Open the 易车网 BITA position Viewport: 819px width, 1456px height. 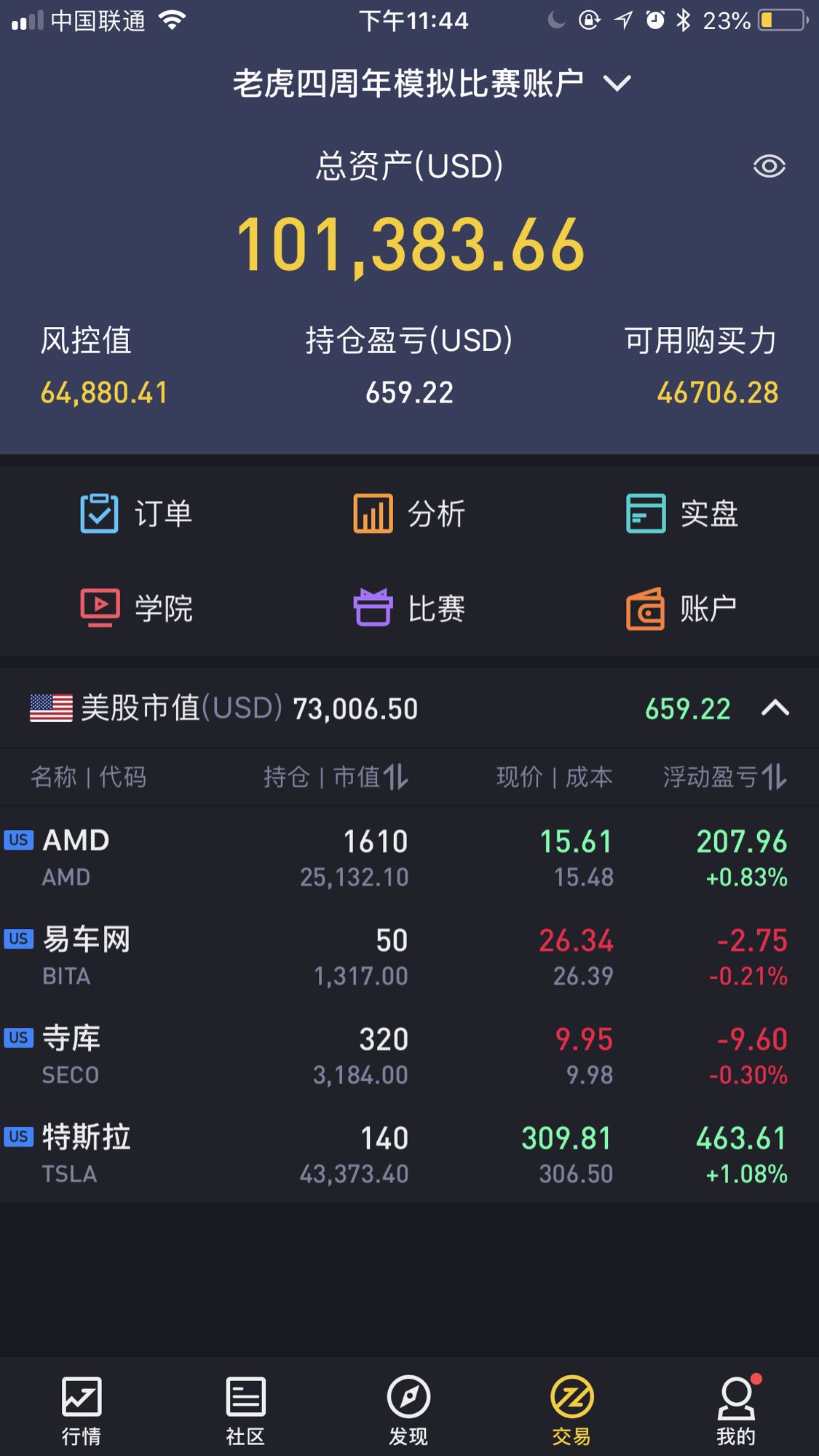coord(409,957)
